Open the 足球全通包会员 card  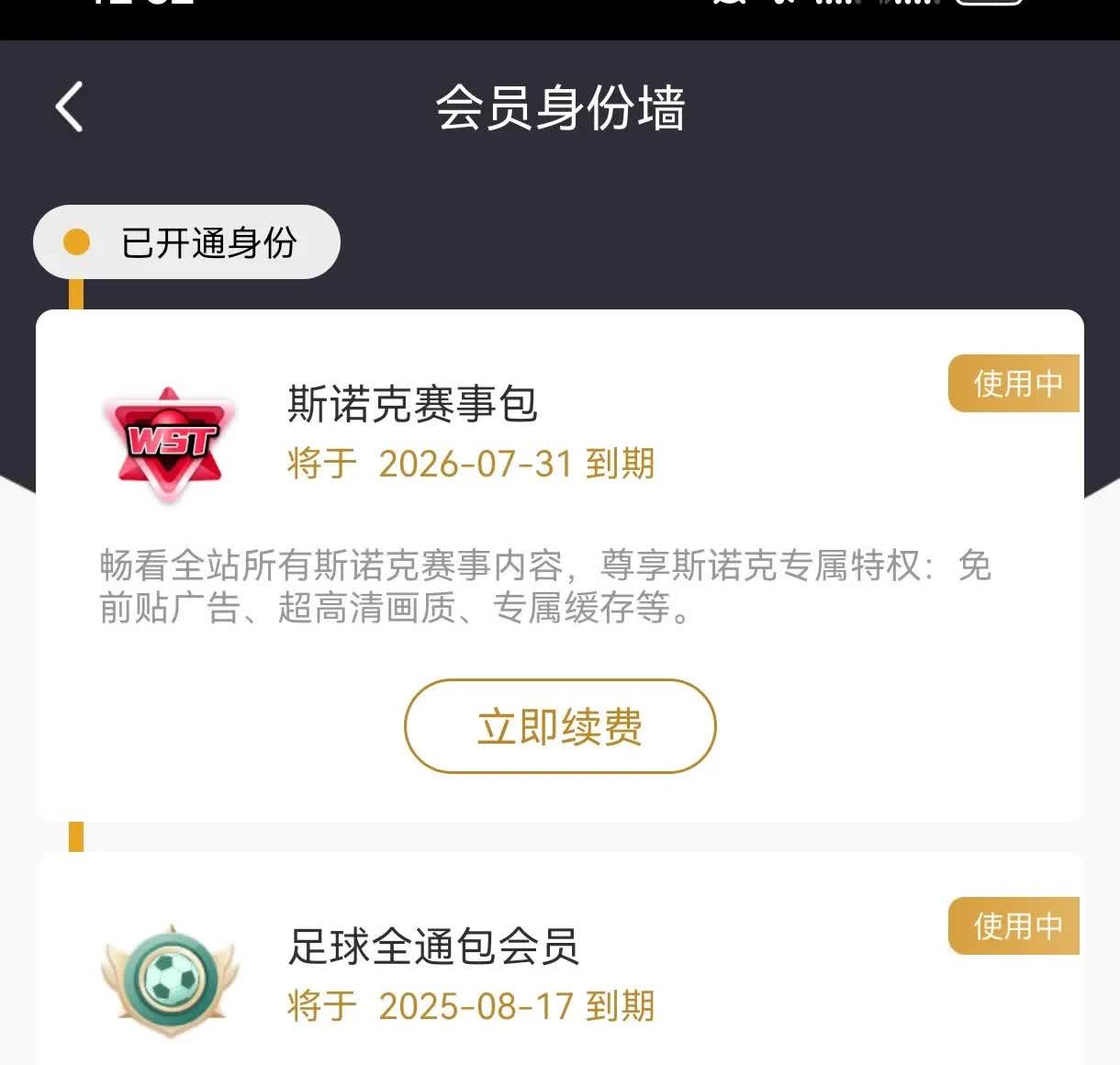pos(560,959)
